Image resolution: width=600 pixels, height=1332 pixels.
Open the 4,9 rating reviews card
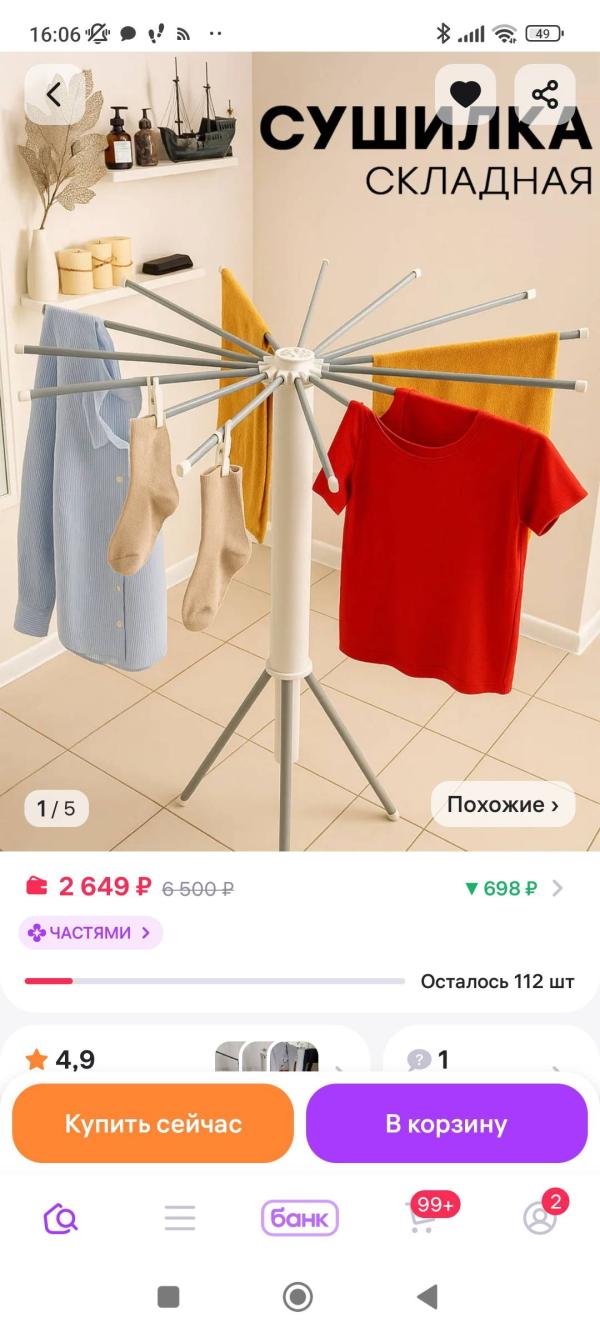185,1060
